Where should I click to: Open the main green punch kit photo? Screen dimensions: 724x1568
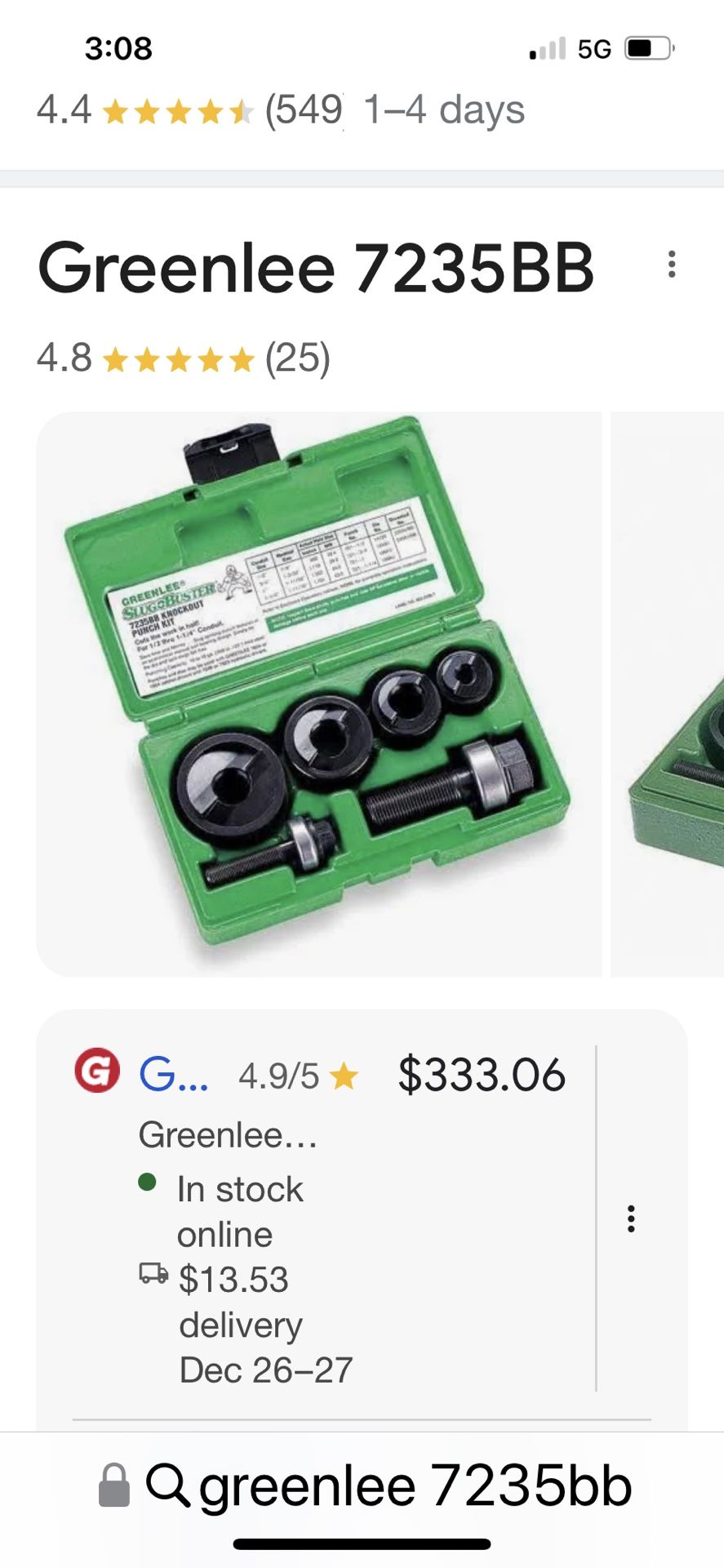click(x=318, y=698)
